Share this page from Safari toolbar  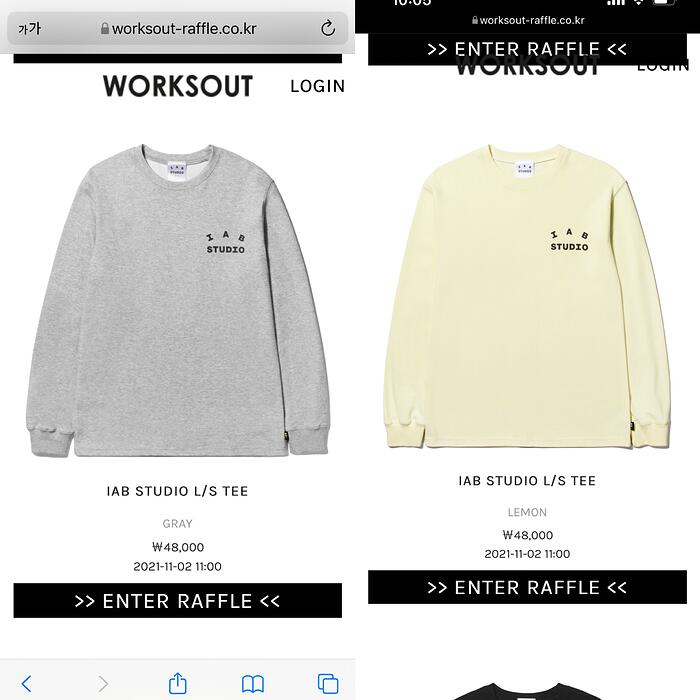click(177, 683)
